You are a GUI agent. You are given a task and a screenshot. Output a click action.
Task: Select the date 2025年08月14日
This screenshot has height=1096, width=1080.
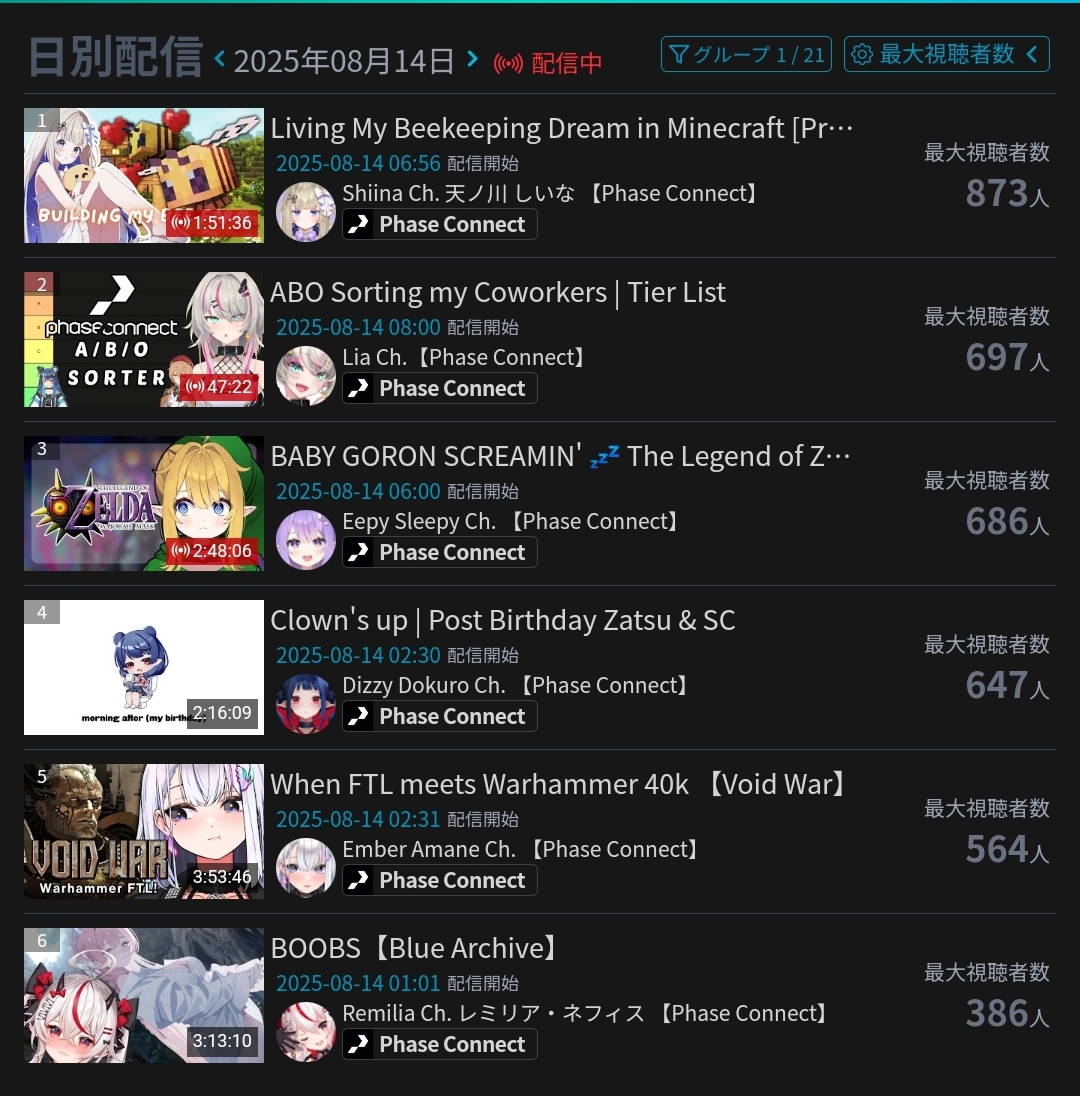point(344,61)
